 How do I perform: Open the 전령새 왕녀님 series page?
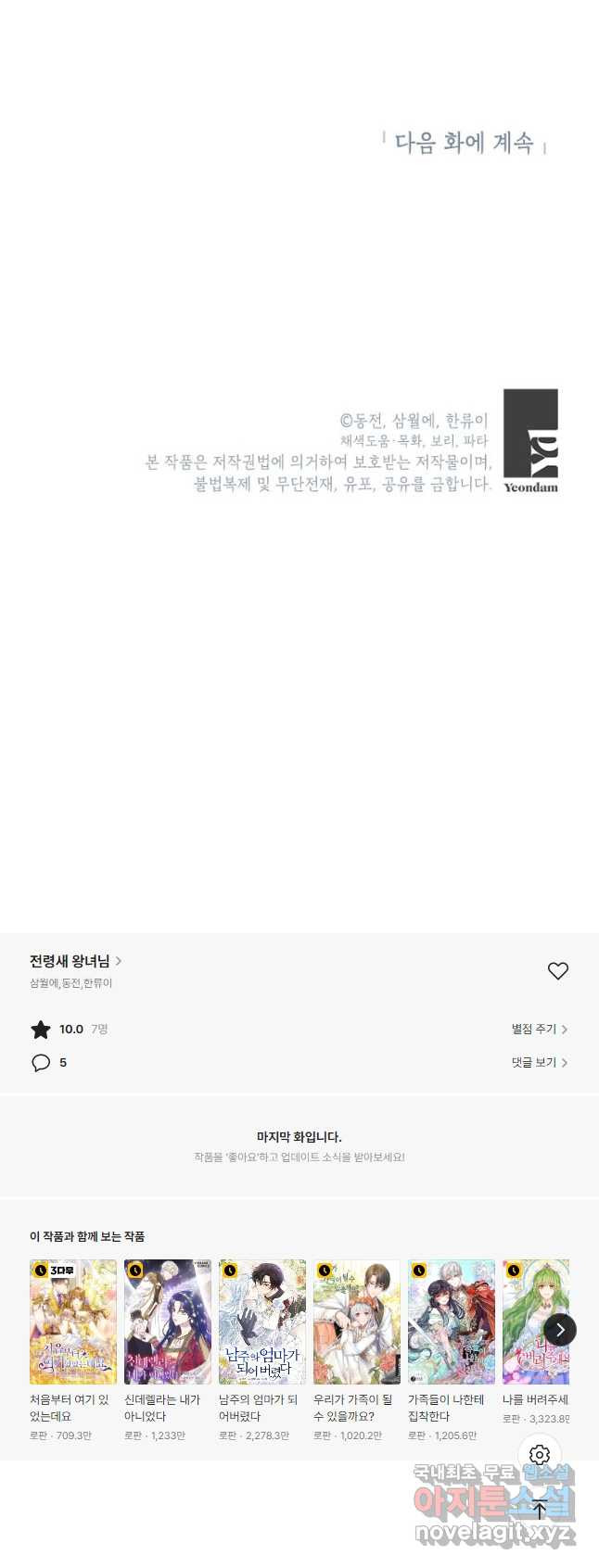coord(75,961)
